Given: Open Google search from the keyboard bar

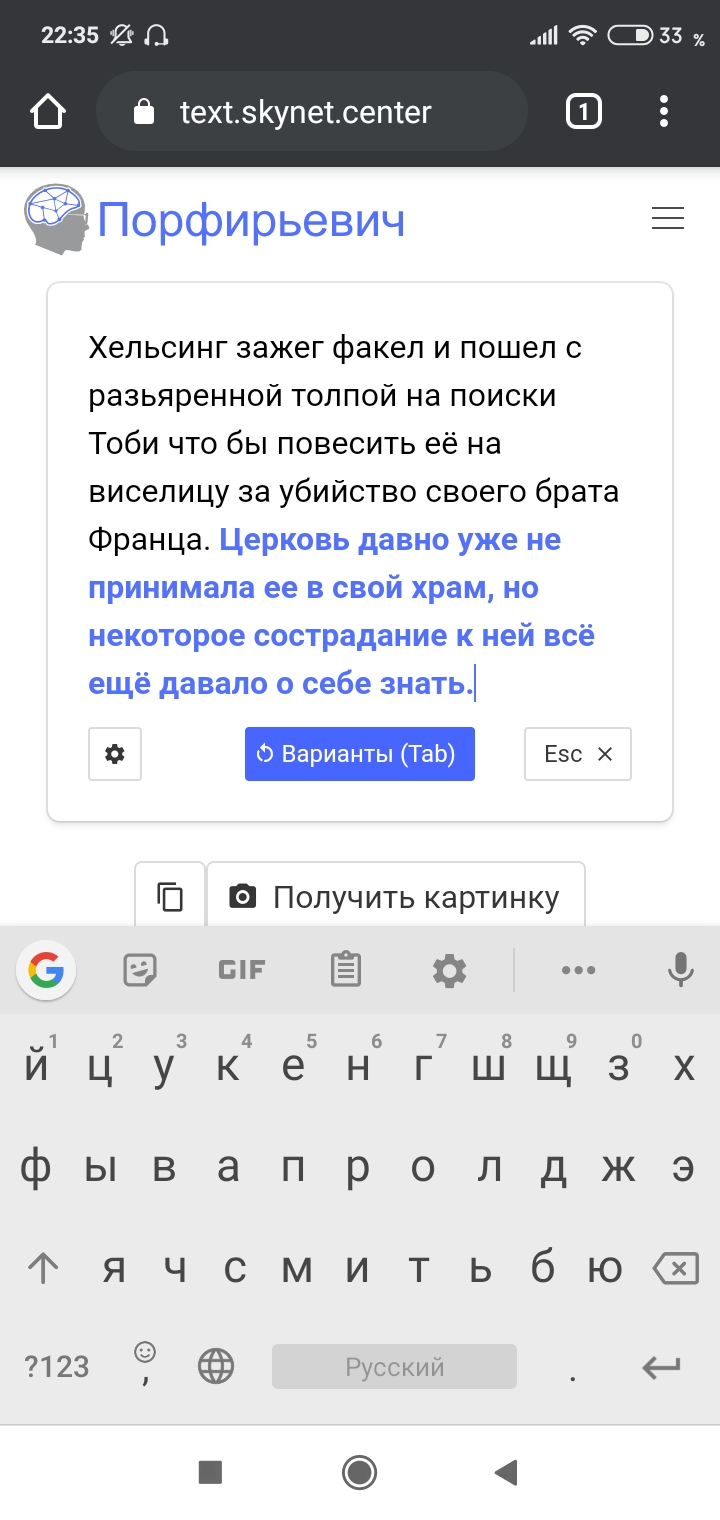Looking at the screenshot, I should [x=46, y=969].
